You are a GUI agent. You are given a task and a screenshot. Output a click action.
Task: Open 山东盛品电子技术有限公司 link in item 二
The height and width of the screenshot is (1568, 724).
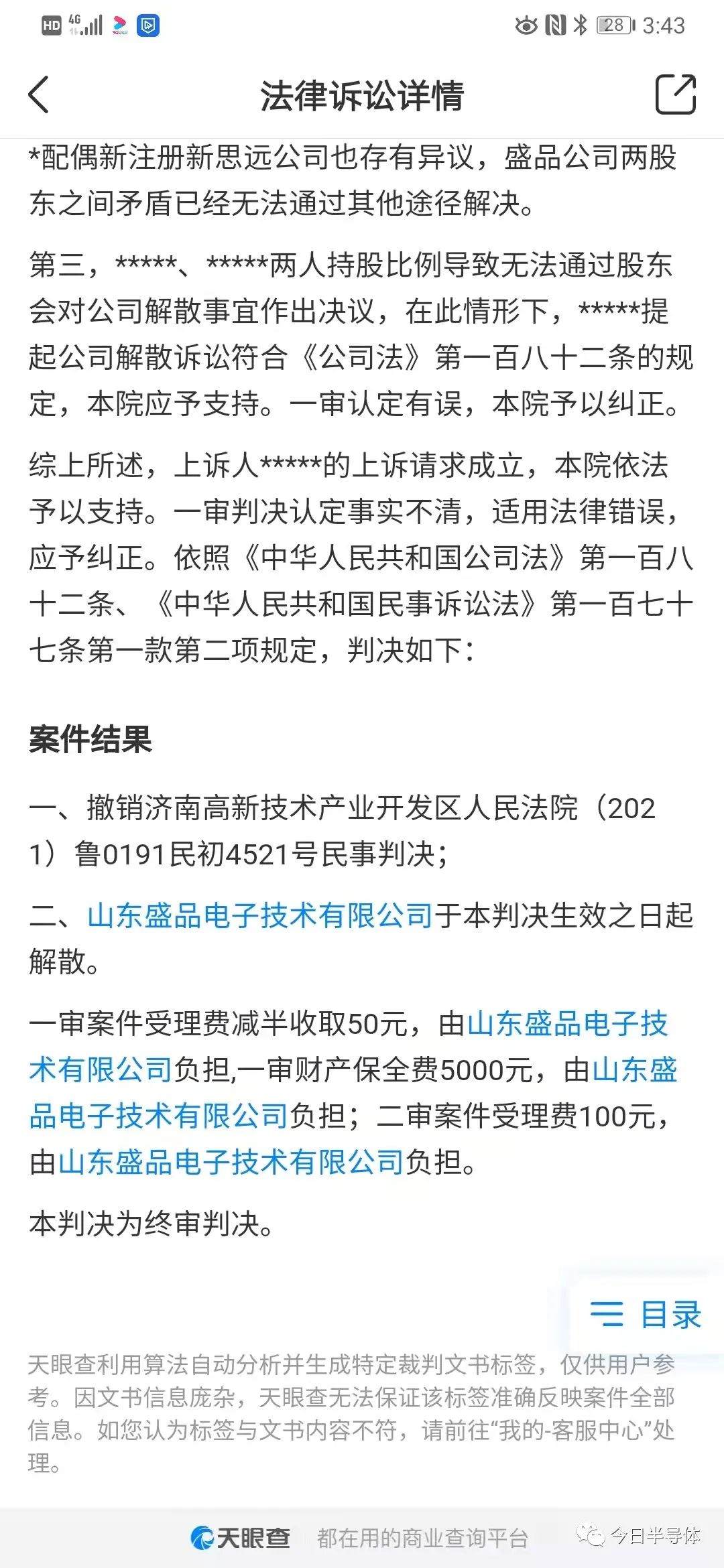[260, 915]
